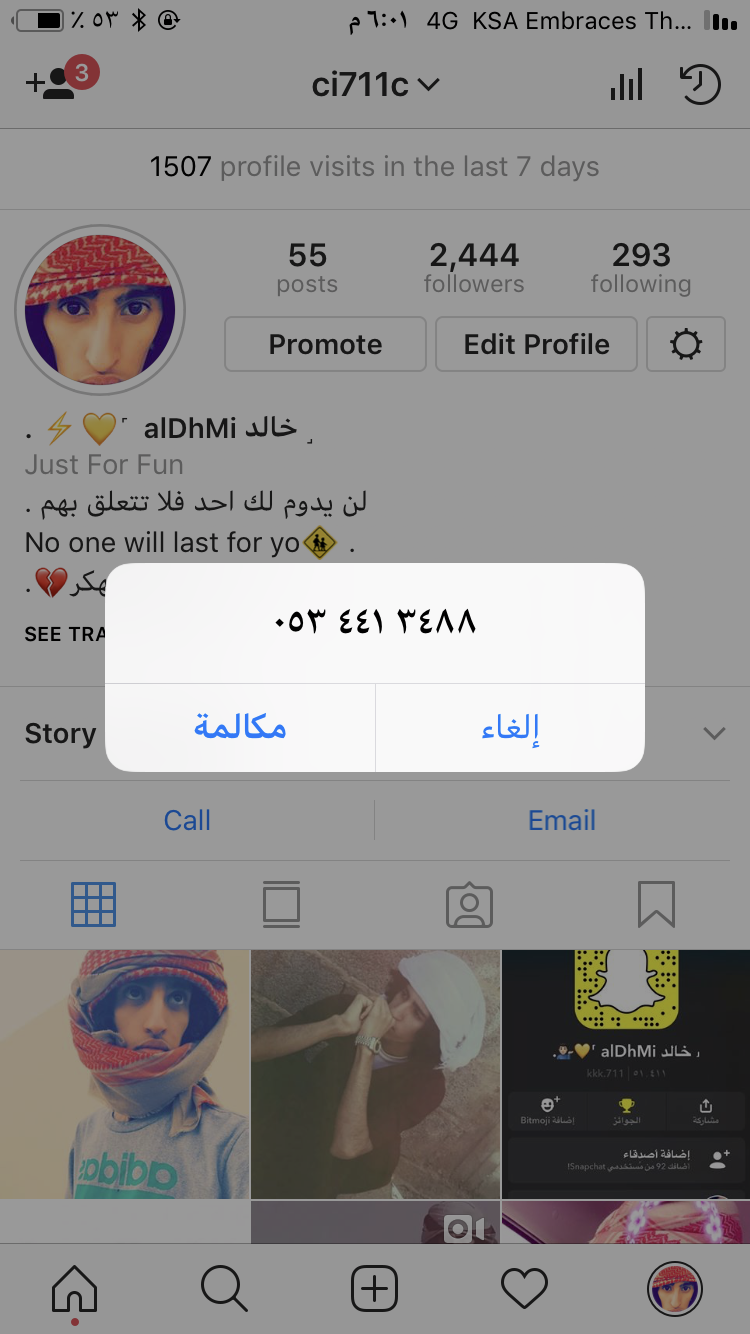The image size is (750, 1334).
Task: Go to the home feed
Action: point(75,1289)
